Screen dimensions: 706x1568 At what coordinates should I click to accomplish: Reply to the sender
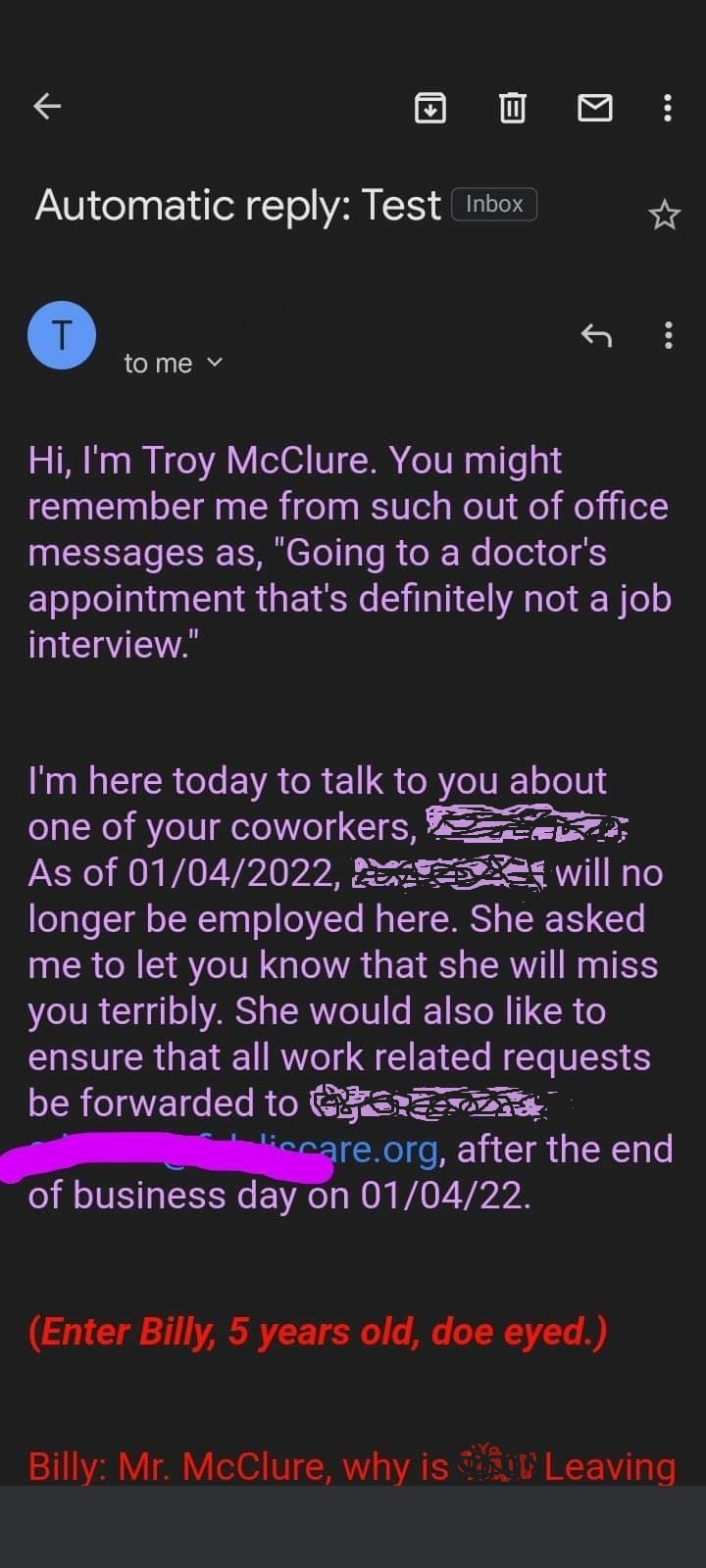(596, 335)
